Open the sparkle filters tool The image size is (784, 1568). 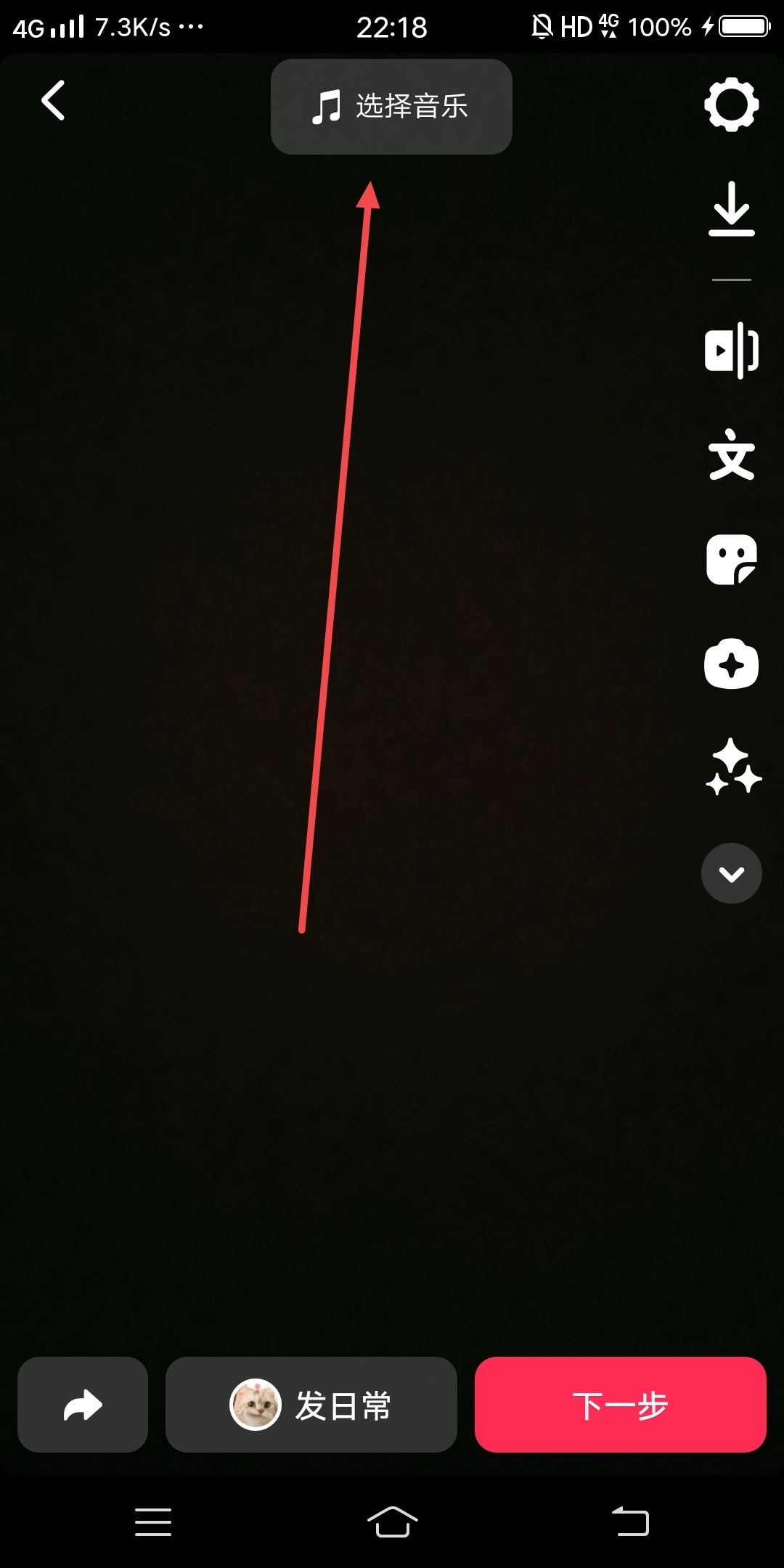click(732, 767)
